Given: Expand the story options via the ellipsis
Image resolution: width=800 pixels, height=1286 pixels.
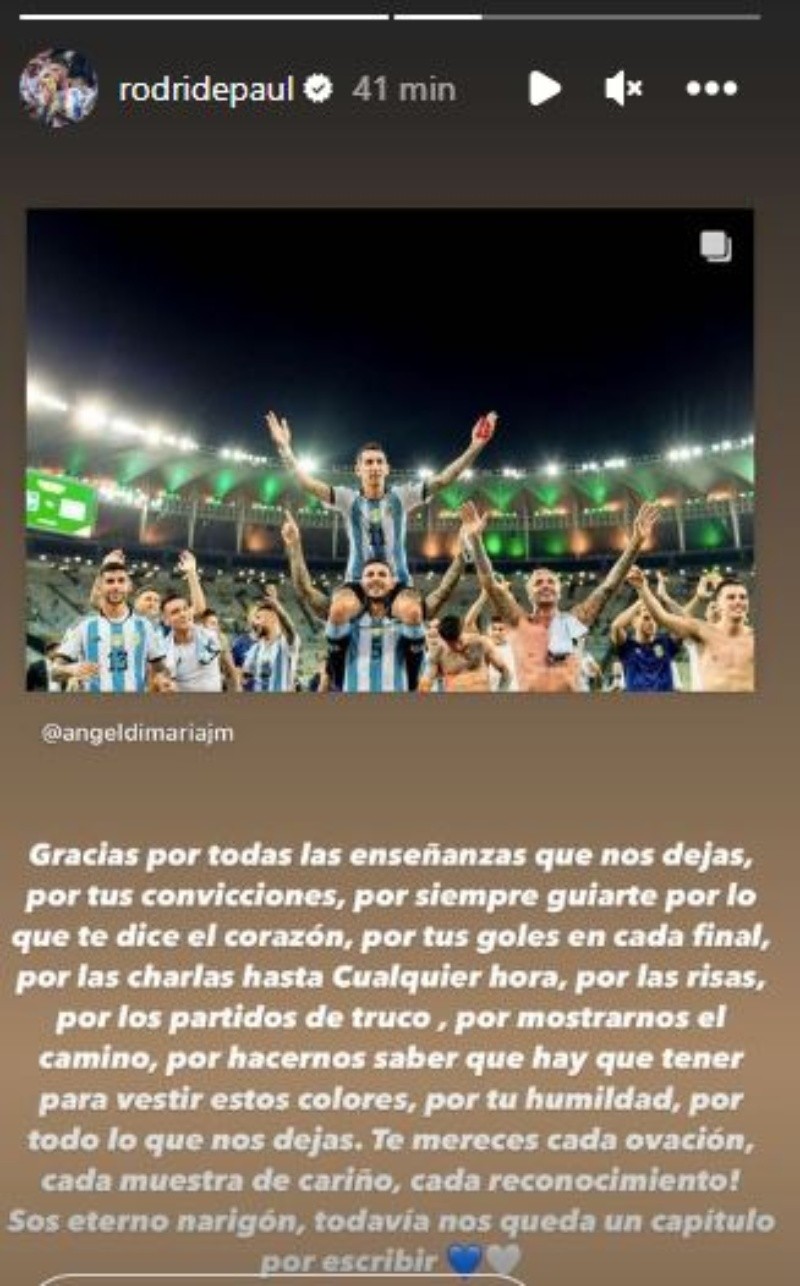Looking at the screenshot, I should 710,89.
